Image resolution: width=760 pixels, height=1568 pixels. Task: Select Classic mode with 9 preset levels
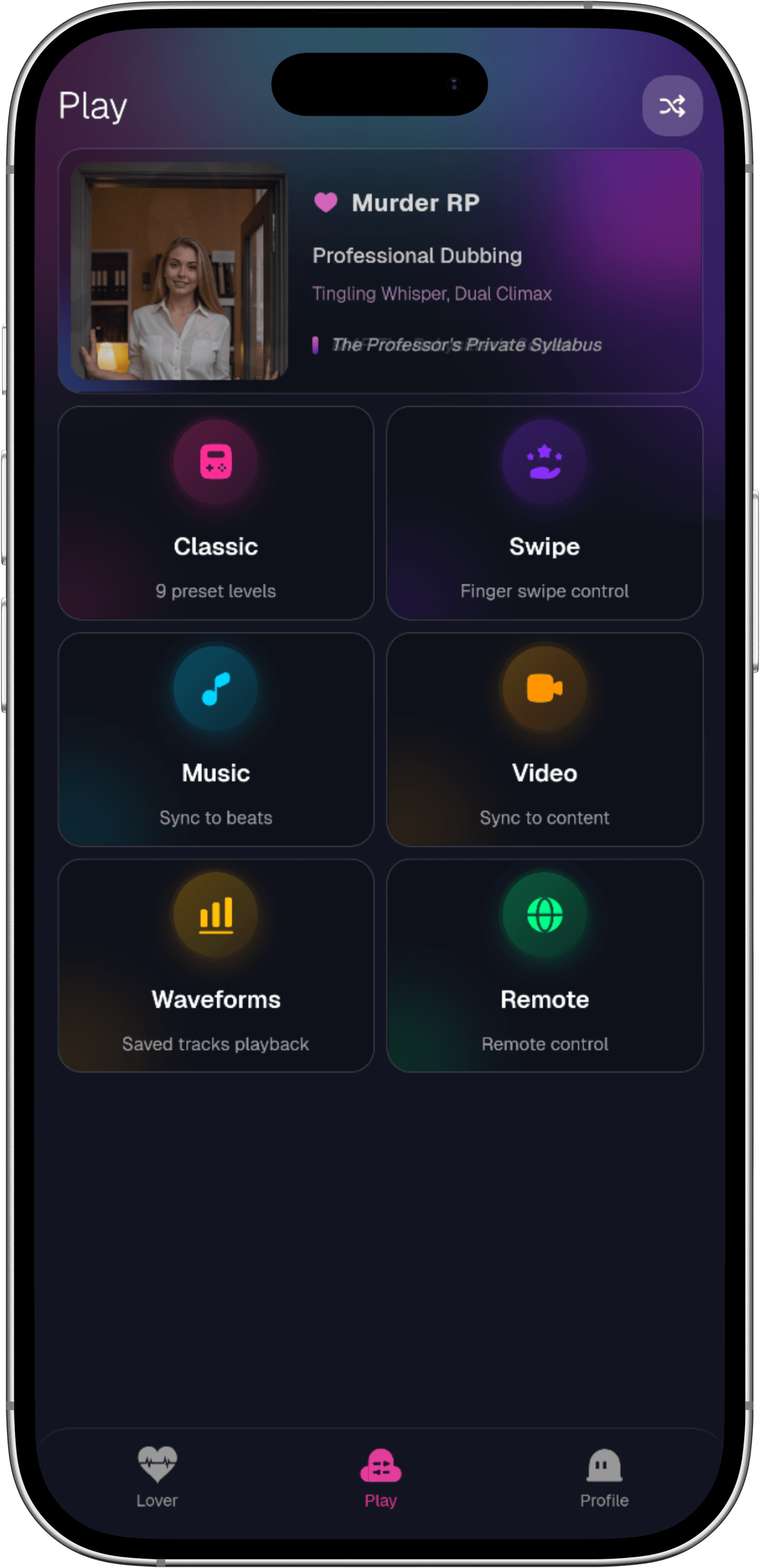coord(215,513)
